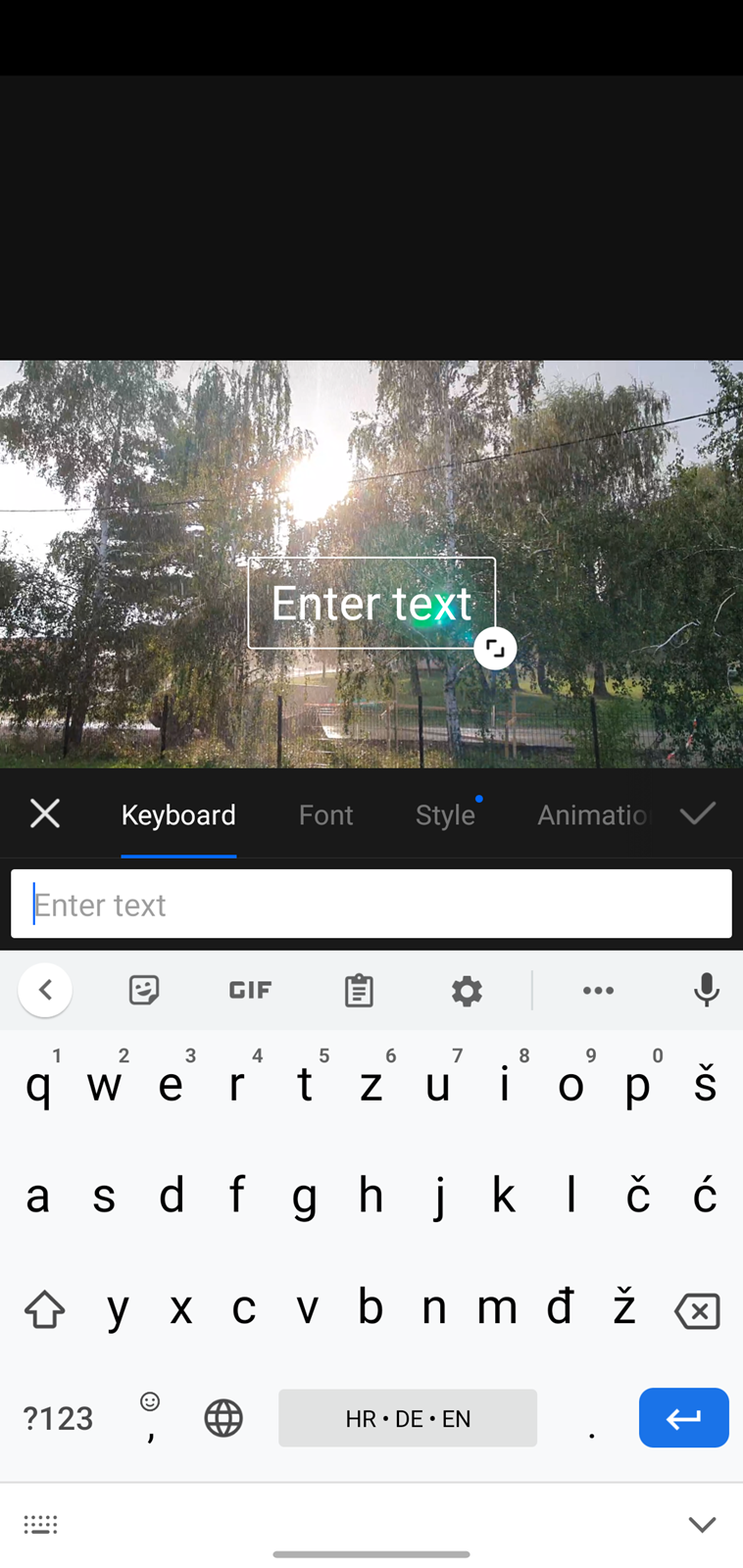743x1568 pixels.
Task: Switch to the Font tab
Action: tap(325, 814)
